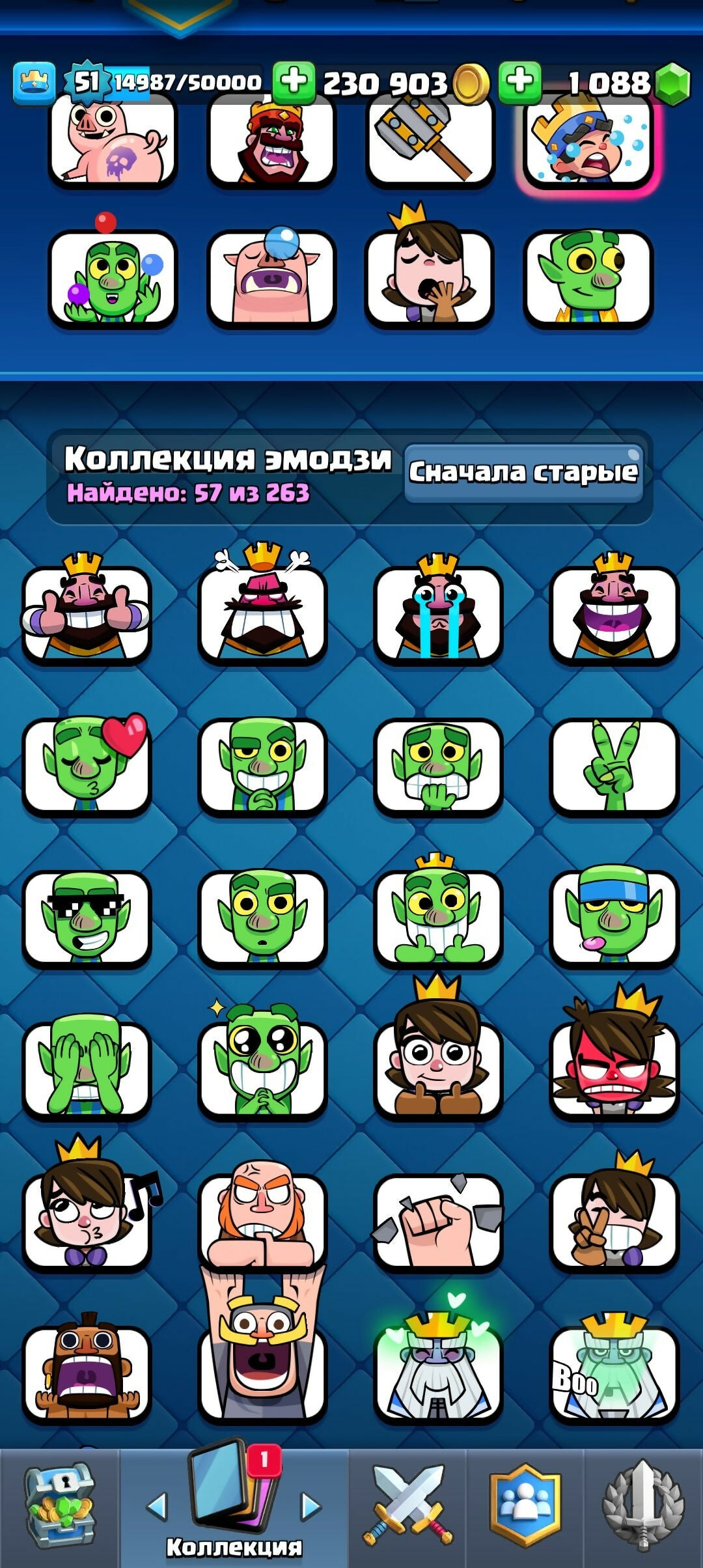Image resolution: width=703 pixels, height=1568 pixels.
Task: Choose the goblin with pixel sunglasses emote
Action: tap(87, 918)
